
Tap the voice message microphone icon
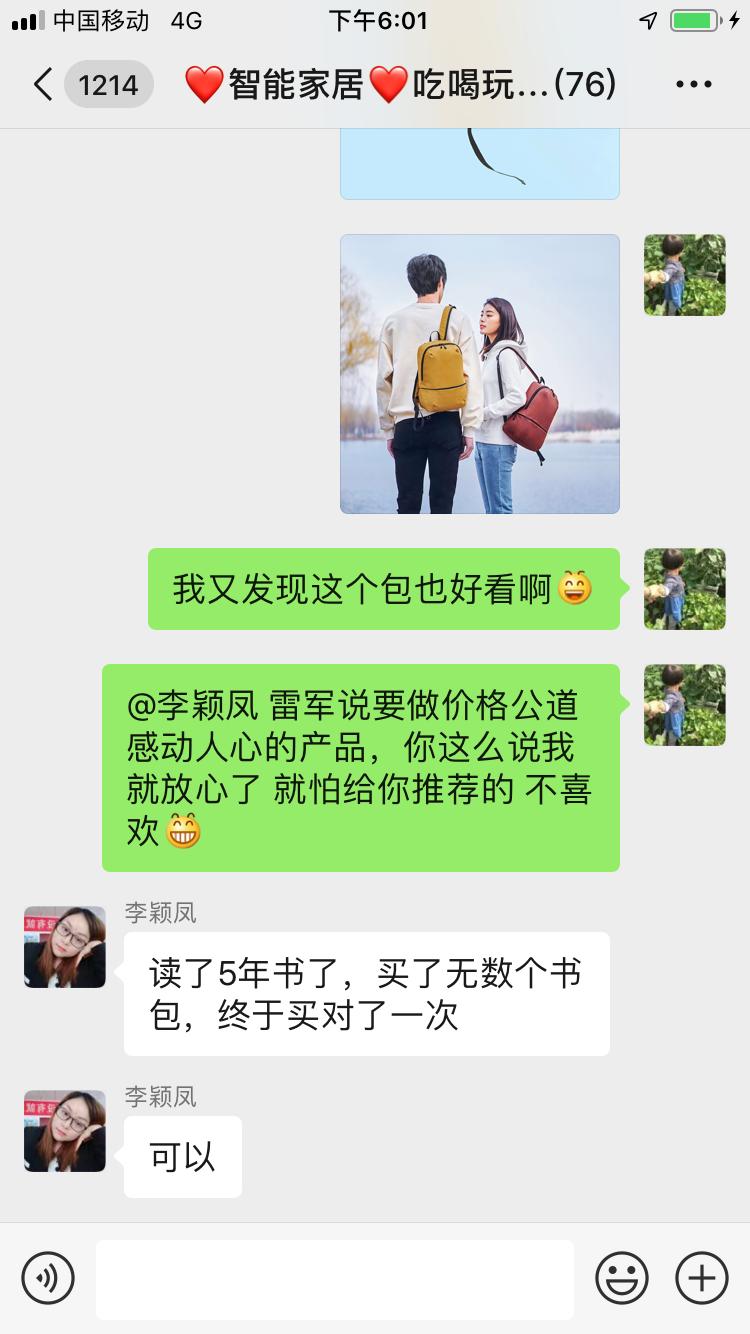48,1278
